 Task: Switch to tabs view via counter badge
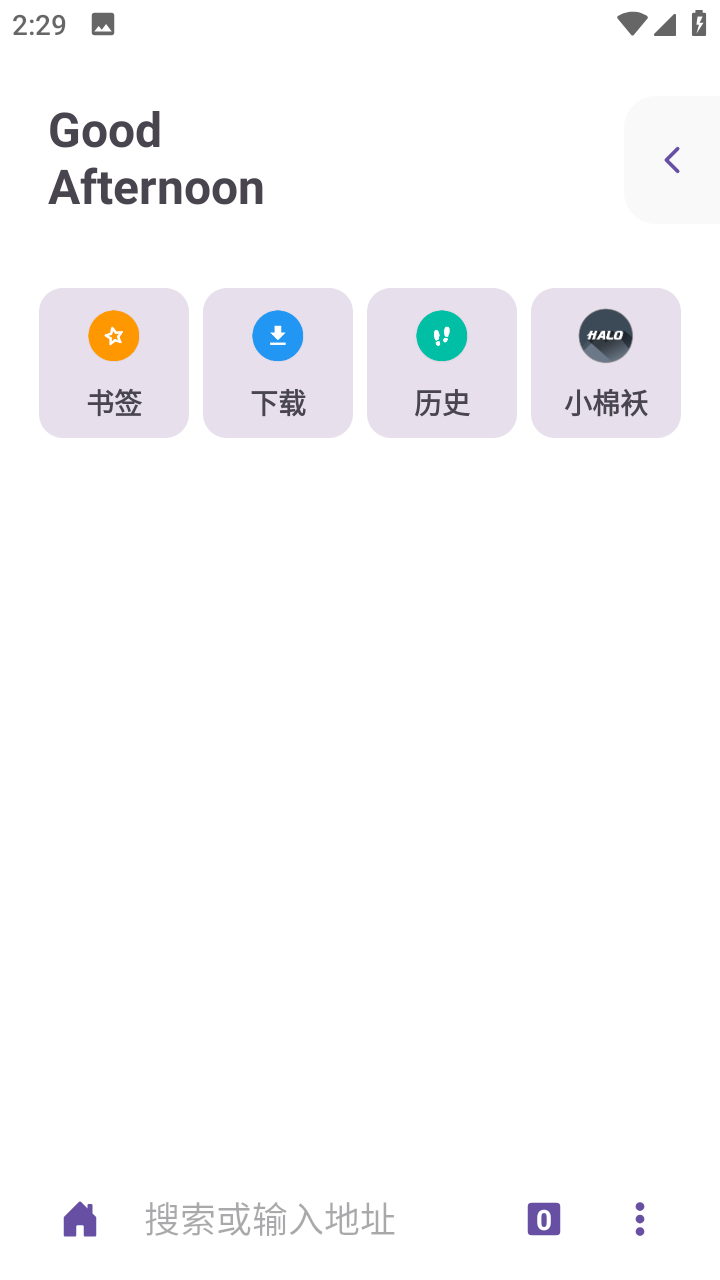543,1218
